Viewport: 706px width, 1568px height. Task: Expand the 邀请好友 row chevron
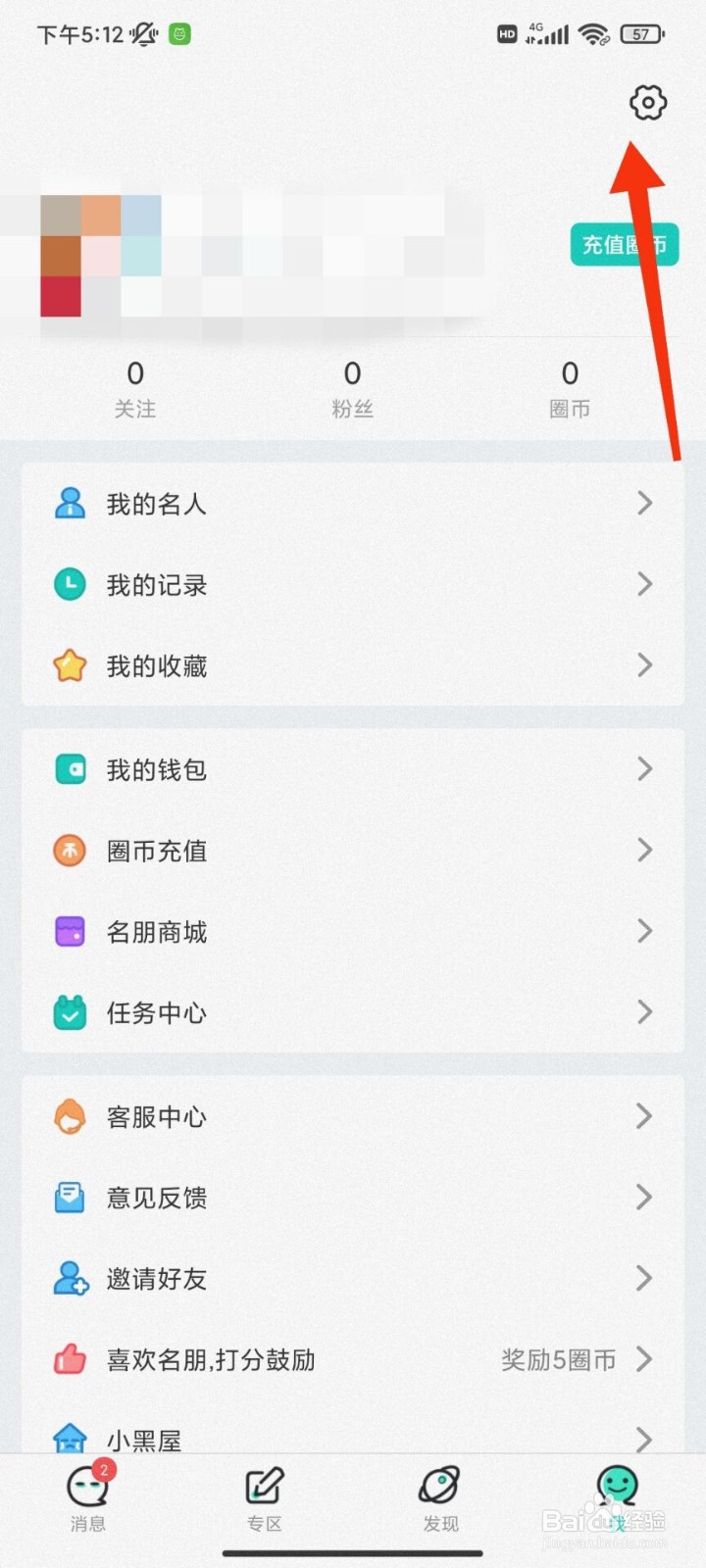pyautogui.click(x=644, y=1278)
